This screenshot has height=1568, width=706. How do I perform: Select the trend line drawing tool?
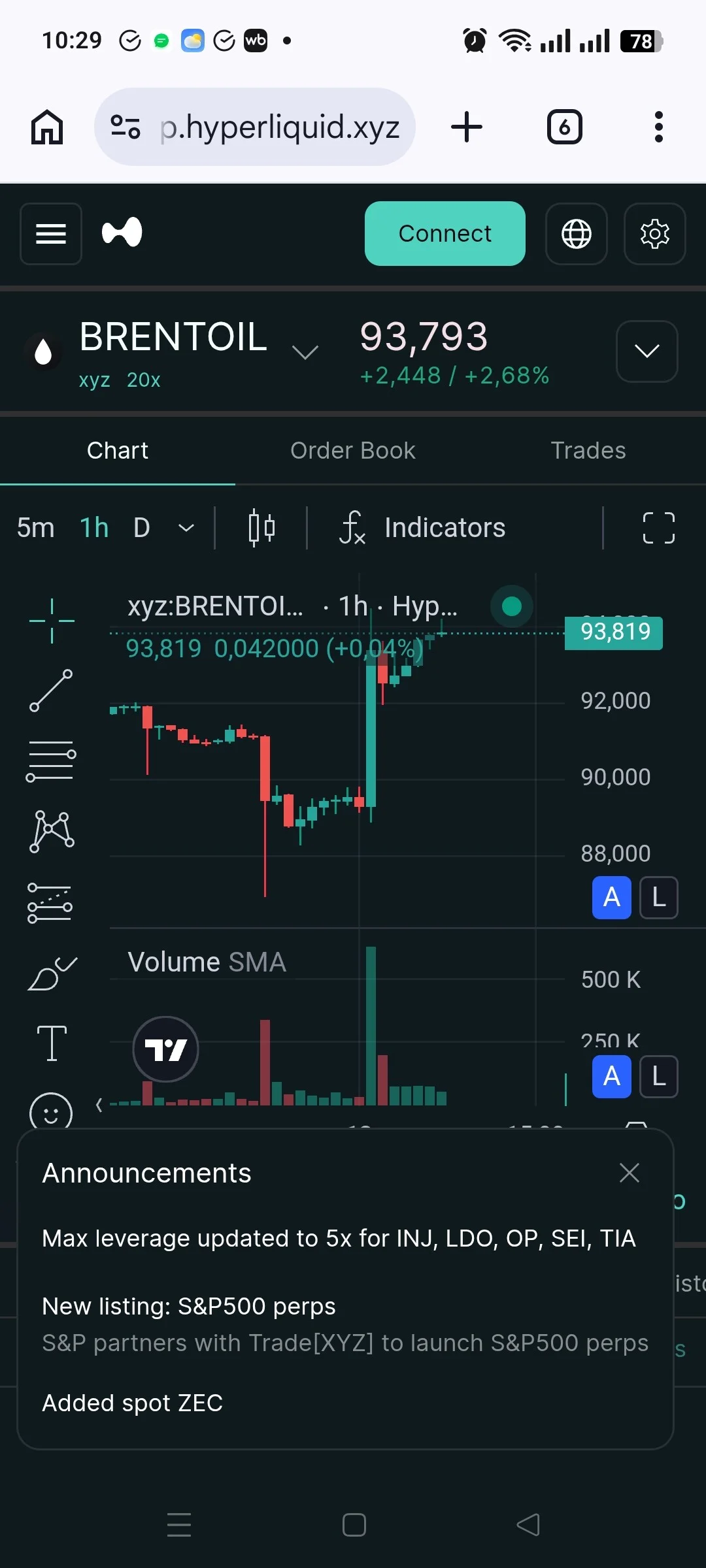51,691
